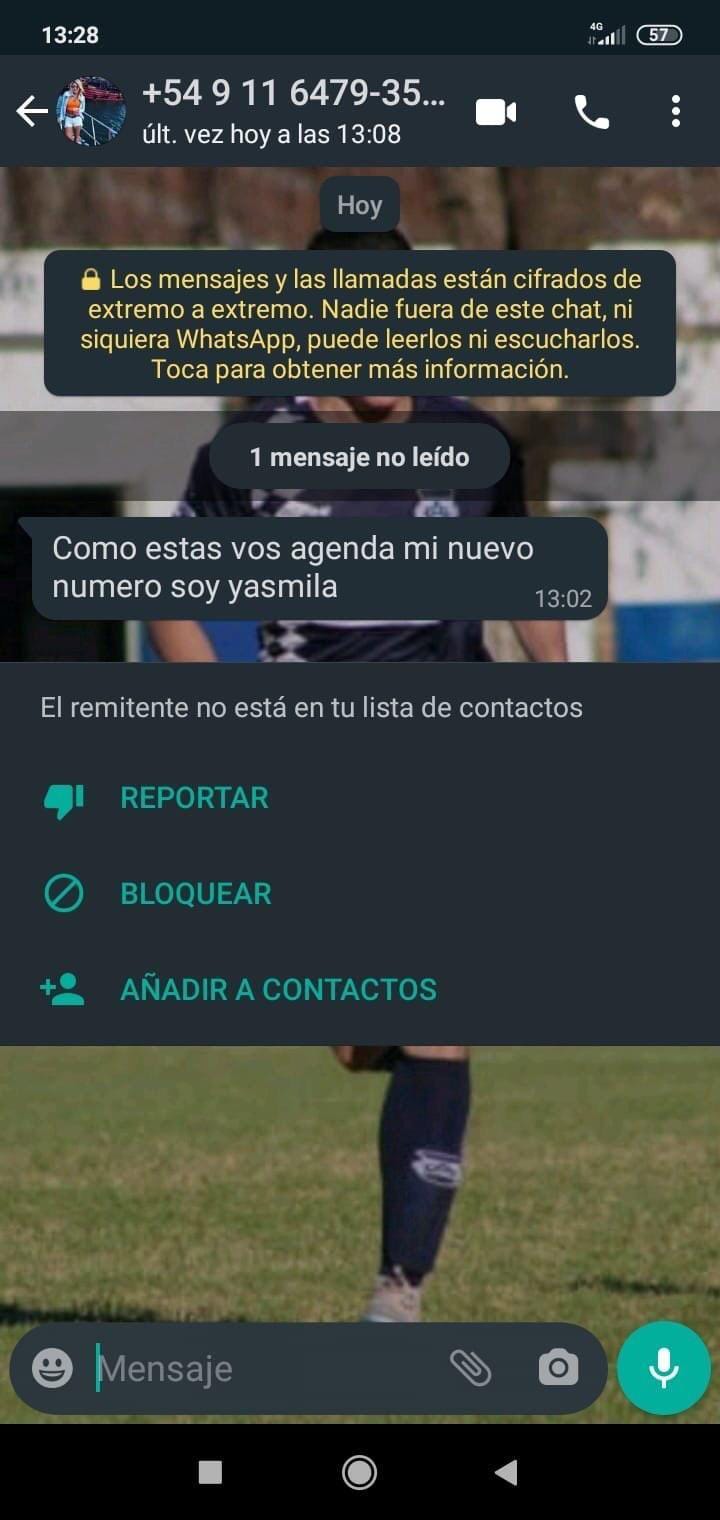Open the emoji picker
Viewport: 720px width, 1520px height.
tap(52, 1368)
